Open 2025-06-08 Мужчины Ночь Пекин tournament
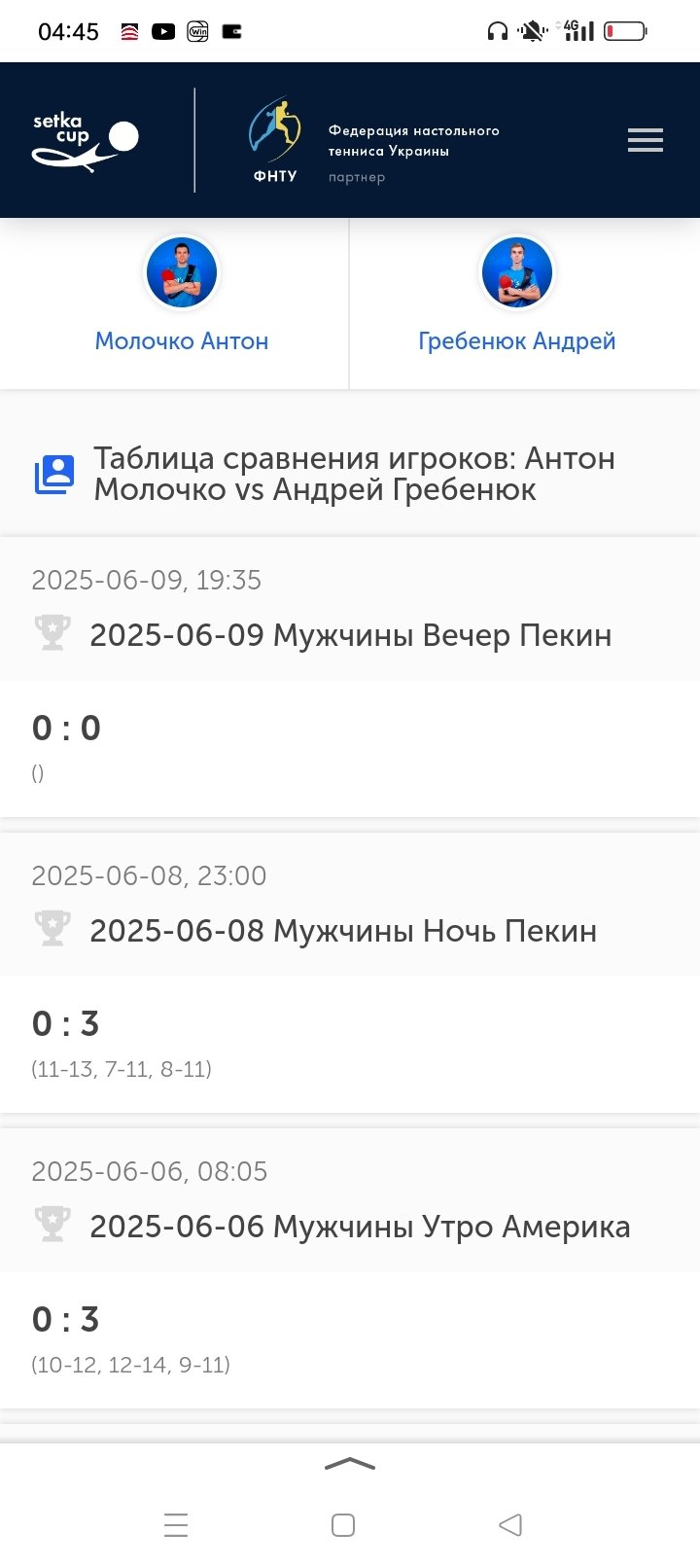Viewport: 700px width, 1568px height. pos(342,931)
